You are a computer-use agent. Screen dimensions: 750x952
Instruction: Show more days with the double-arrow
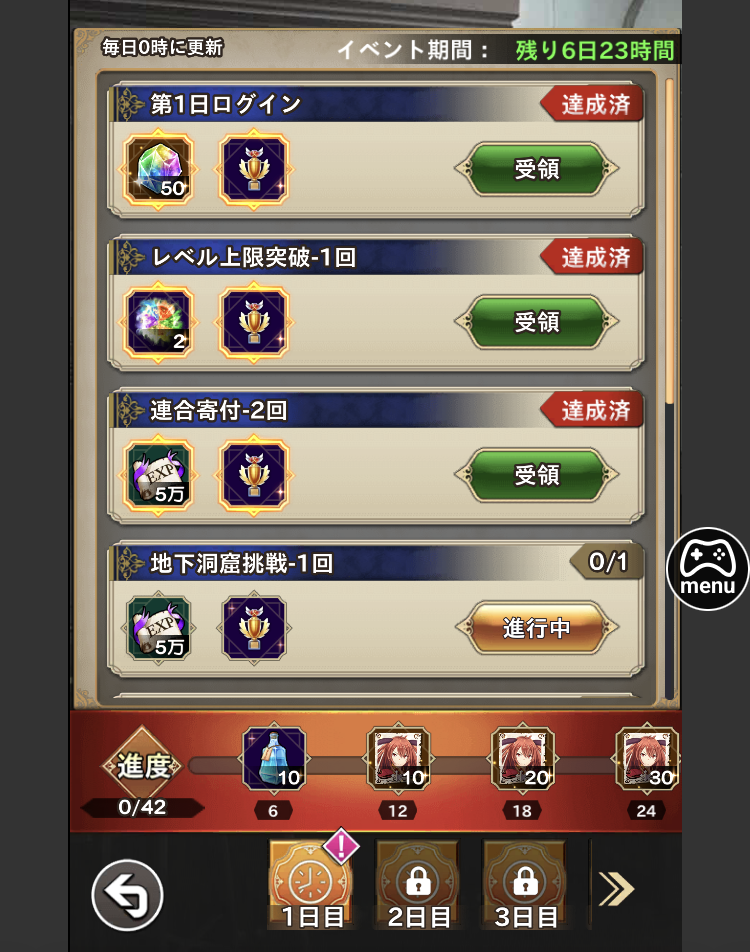coord(616,888)
